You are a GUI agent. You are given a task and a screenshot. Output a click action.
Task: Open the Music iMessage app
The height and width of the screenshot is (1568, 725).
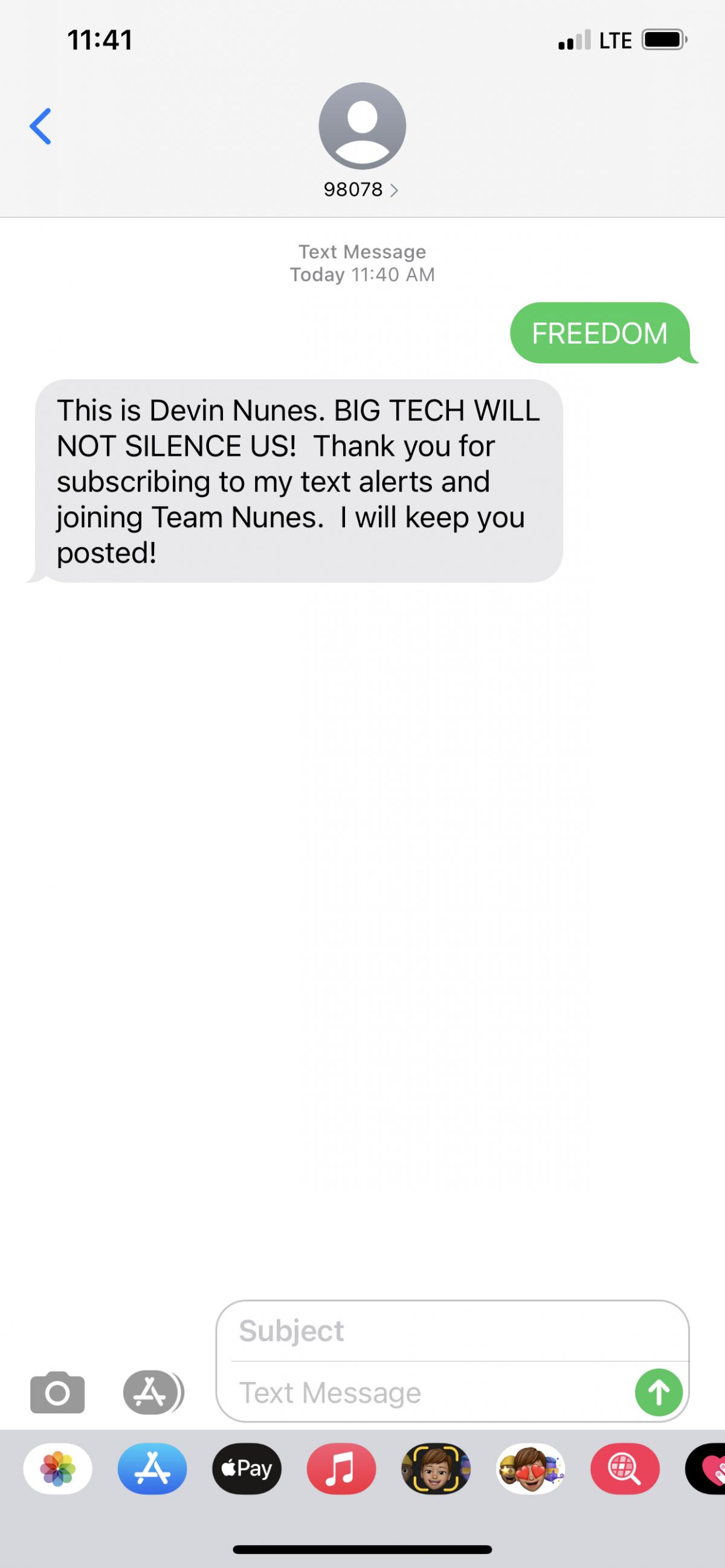click(x=341, y=1469)
